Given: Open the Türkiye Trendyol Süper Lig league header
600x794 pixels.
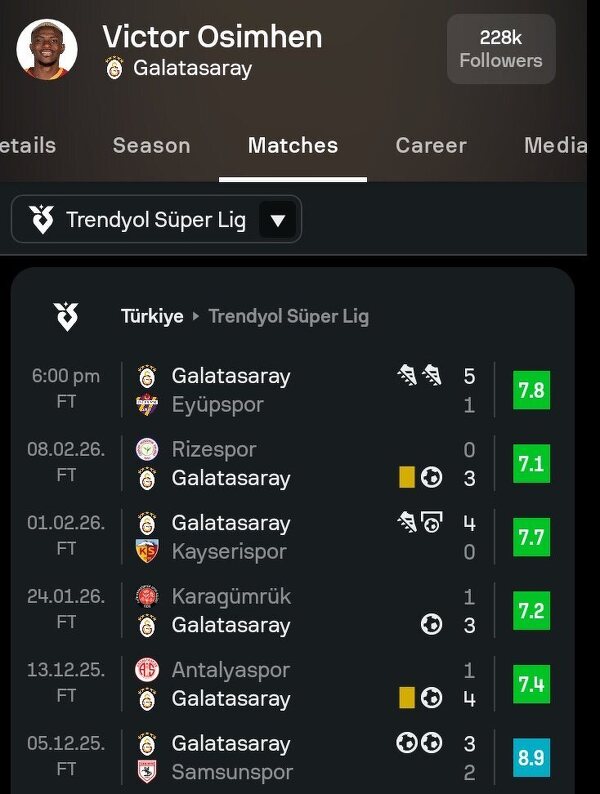Looking at the screenshot, I should [x=244, y=316].
